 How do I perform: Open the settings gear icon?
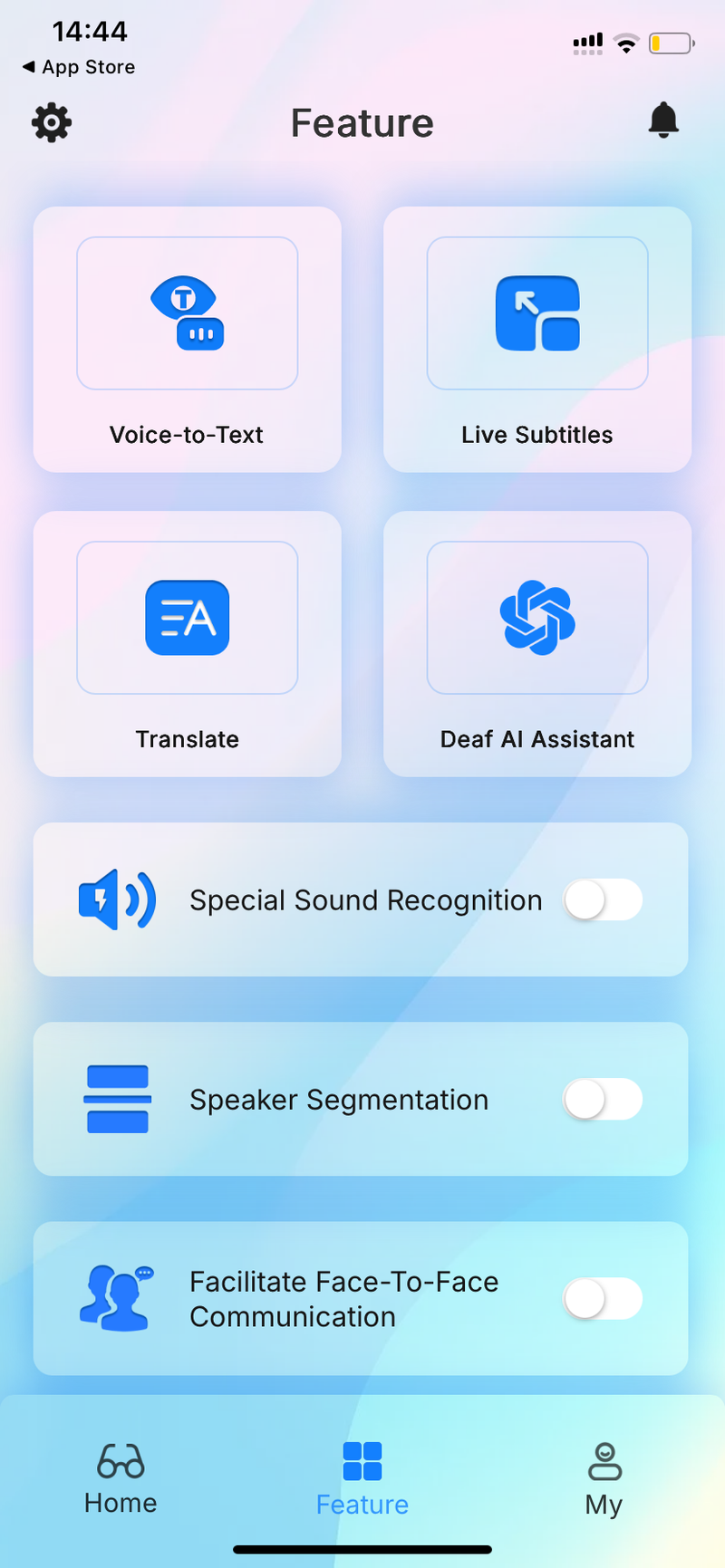click(x=51, y=121)
